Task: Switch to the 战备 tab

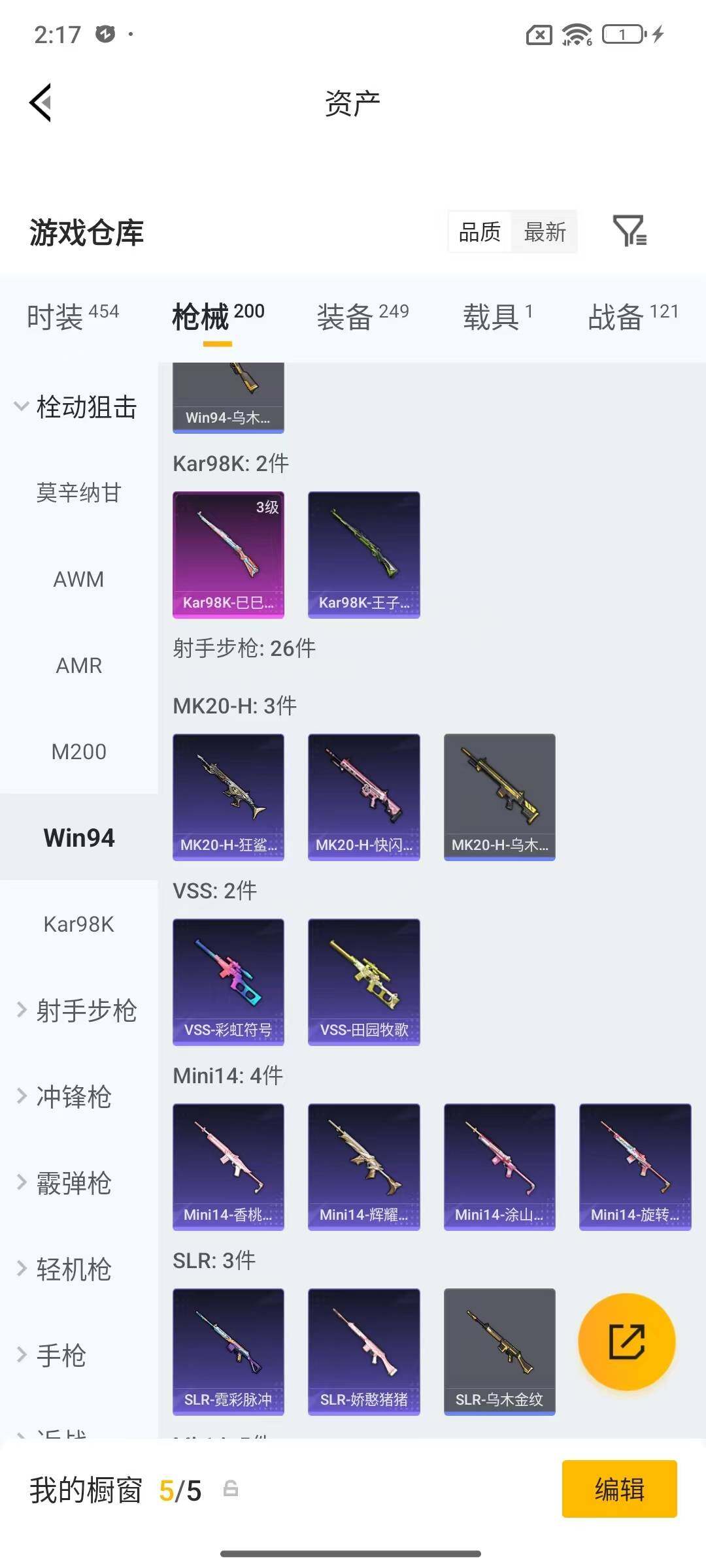Action: coord(633,317)
